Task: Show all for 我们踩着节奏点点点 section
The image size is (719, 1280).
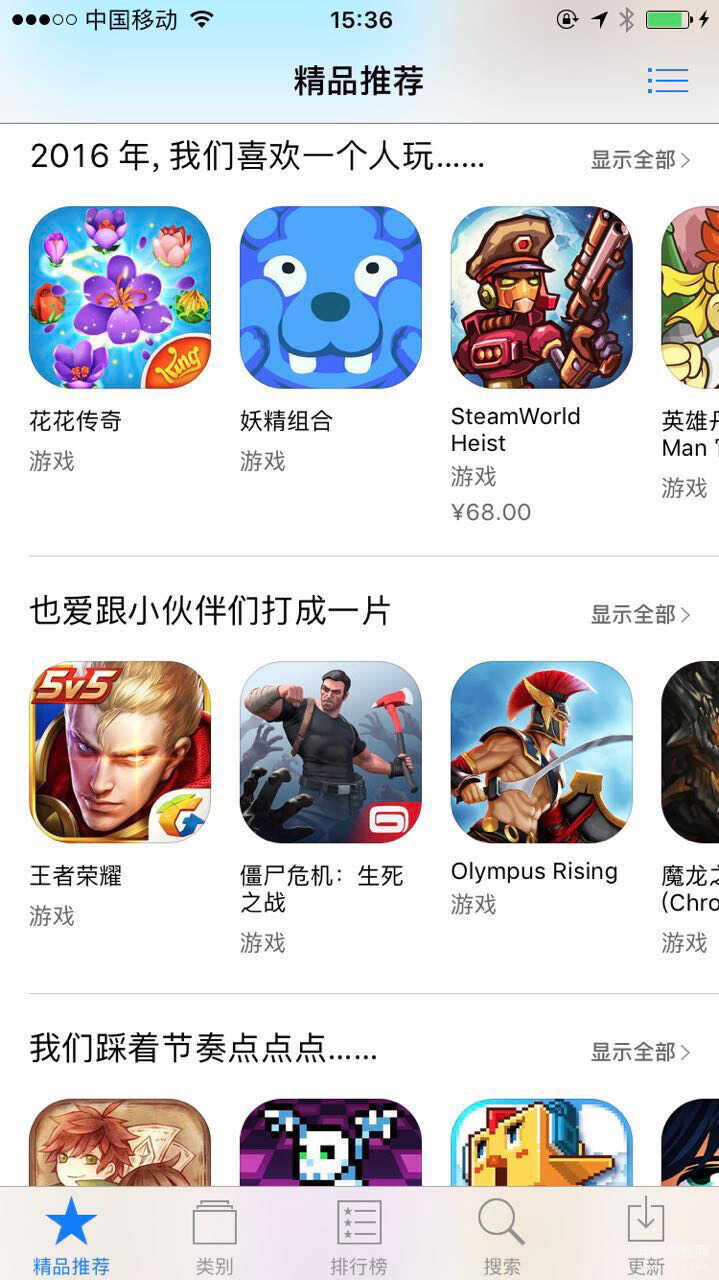Action: [640, 1052]
